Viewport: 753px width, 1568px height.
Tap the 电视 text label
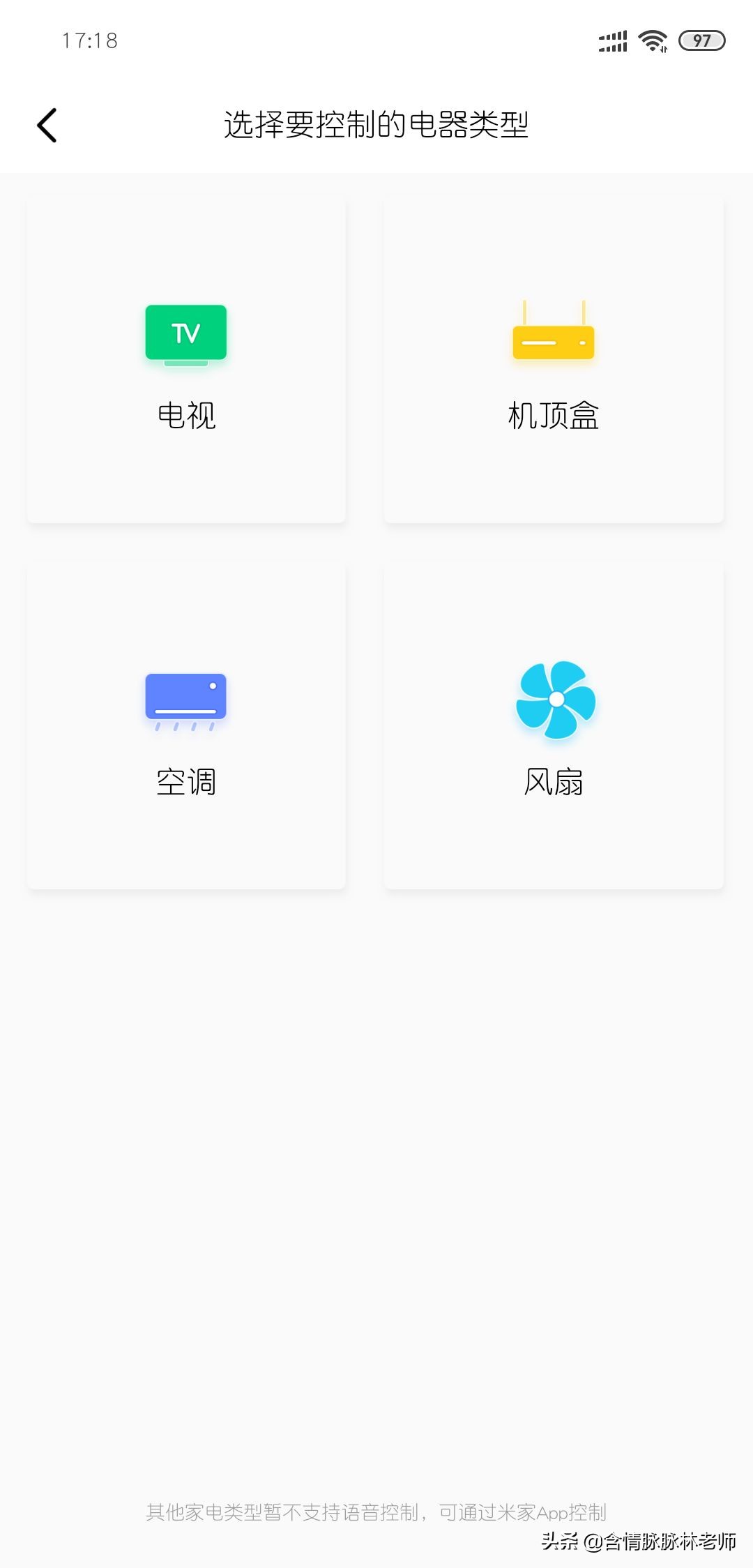185,416
